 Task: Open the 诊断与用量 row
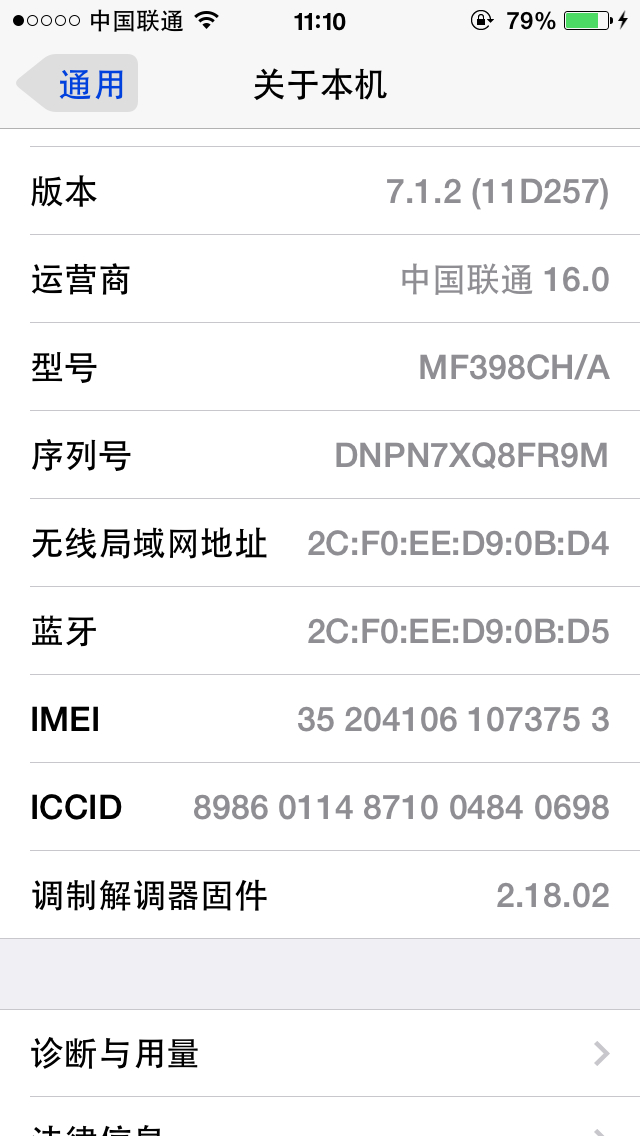point(320,1053)
